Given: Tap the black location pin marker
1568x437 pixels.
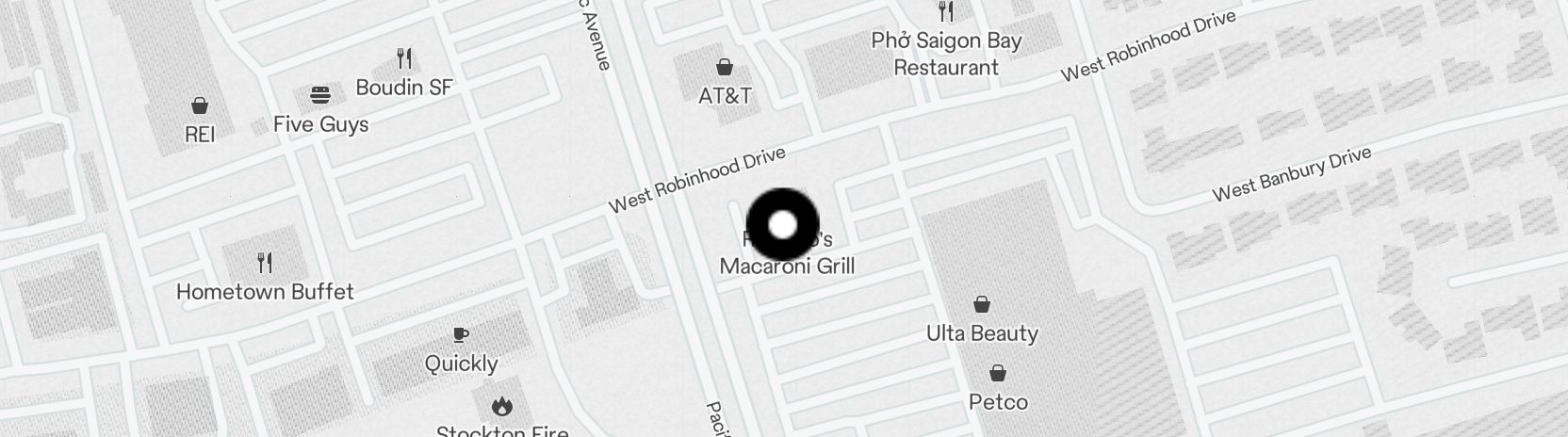Looking at the screenshot, I should click(783, 225).
